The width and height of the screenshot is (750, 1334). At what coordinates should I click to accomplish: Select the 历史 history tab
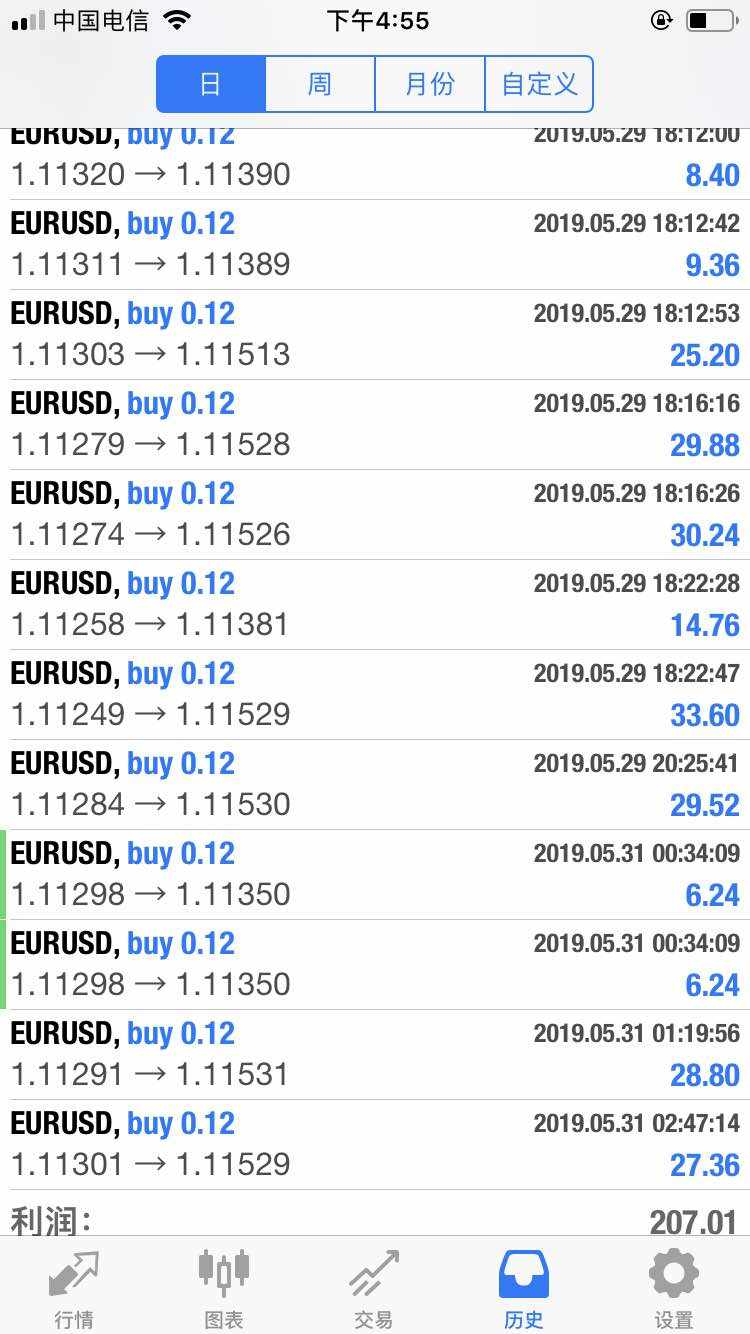point(524,1287)
